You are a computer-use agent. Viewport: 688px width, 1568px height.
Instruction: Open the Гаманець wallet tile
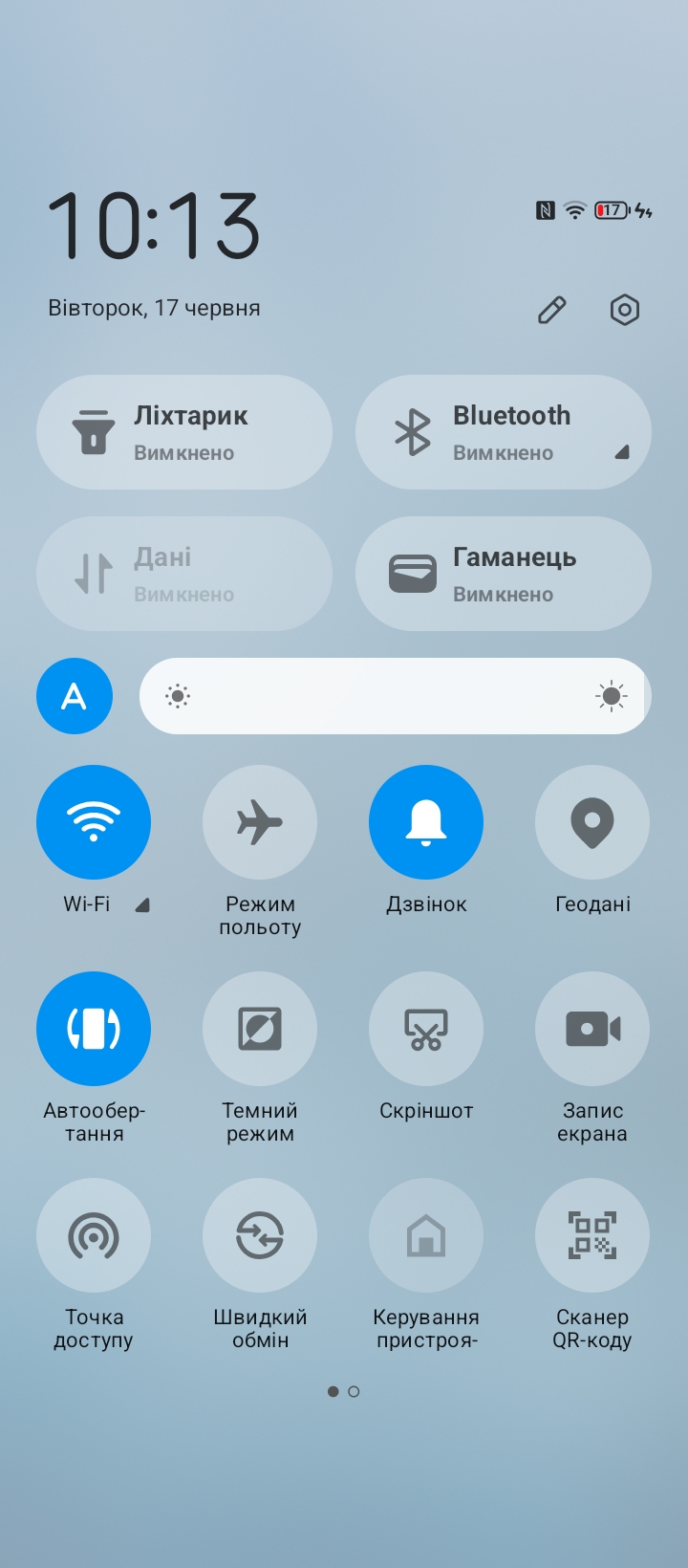(503, 574)
